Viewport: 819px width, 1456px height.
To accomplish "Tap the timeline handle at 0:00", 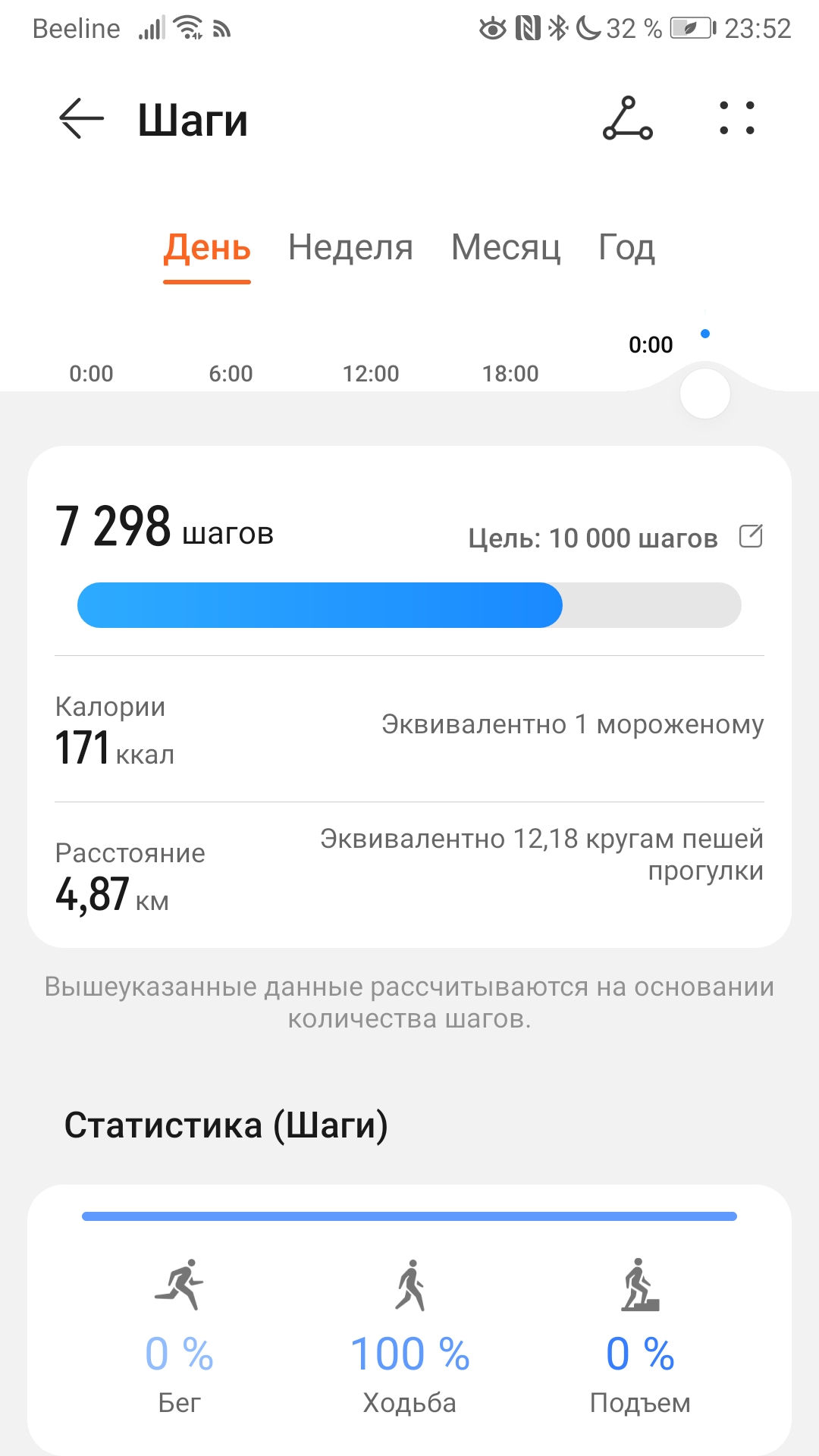I will point(705,394).
